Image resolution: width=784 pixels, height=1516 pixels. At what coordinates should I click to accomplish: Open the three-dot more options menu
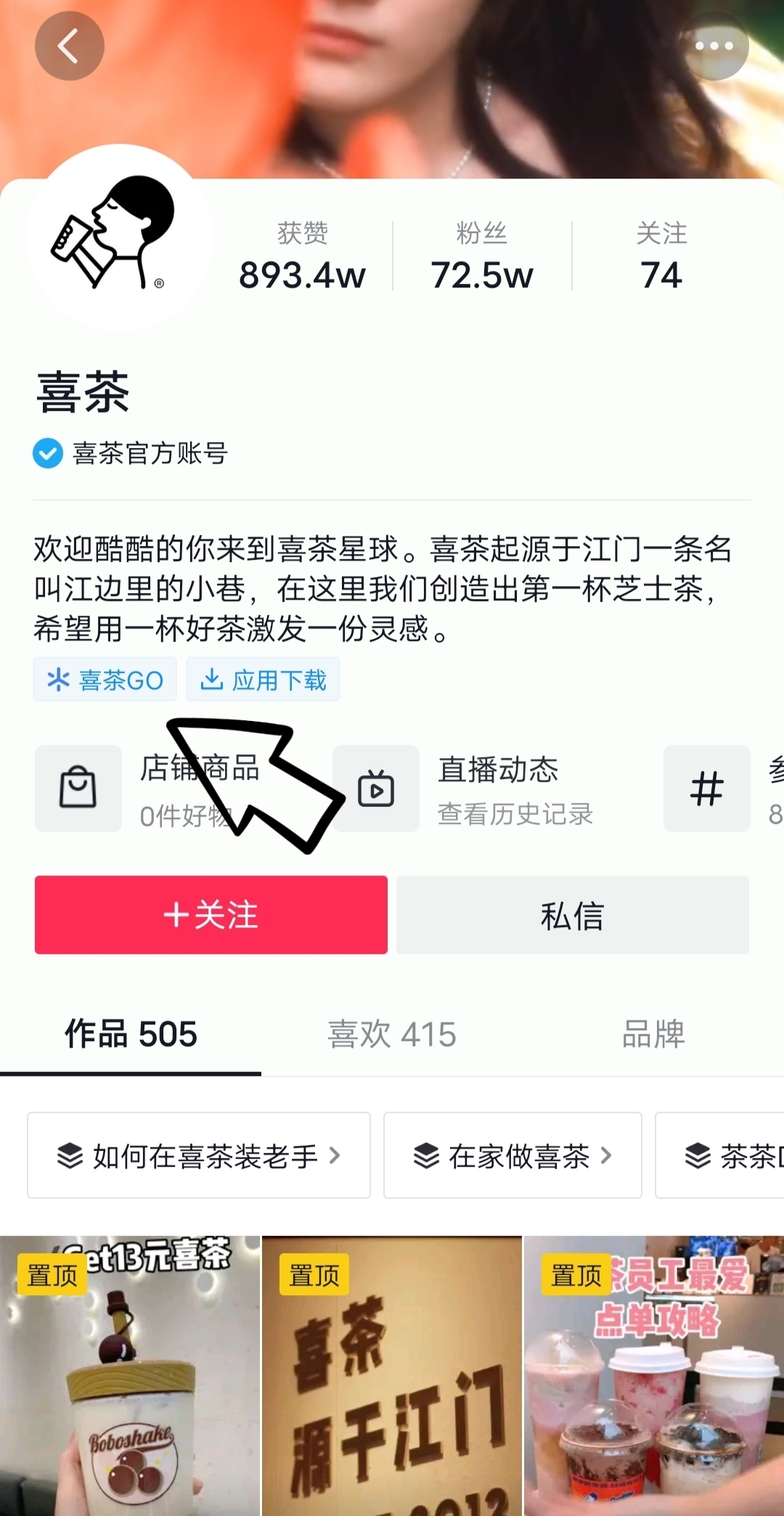coord(714,46)
